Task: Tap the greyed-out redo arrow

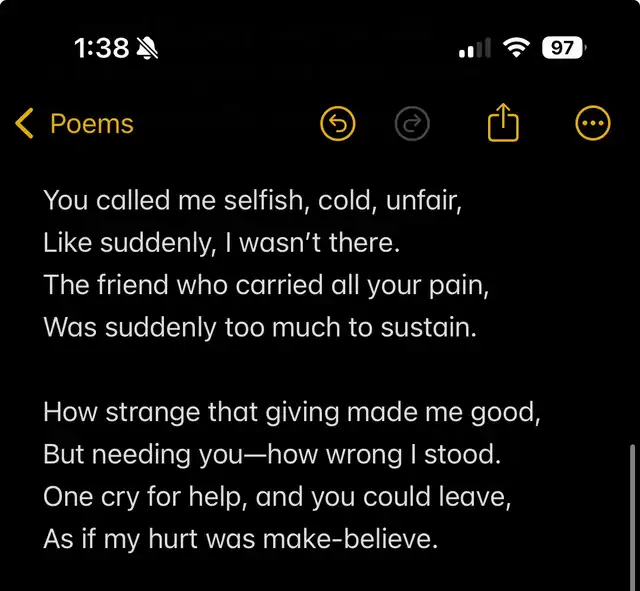Action: tap(412, 123)
